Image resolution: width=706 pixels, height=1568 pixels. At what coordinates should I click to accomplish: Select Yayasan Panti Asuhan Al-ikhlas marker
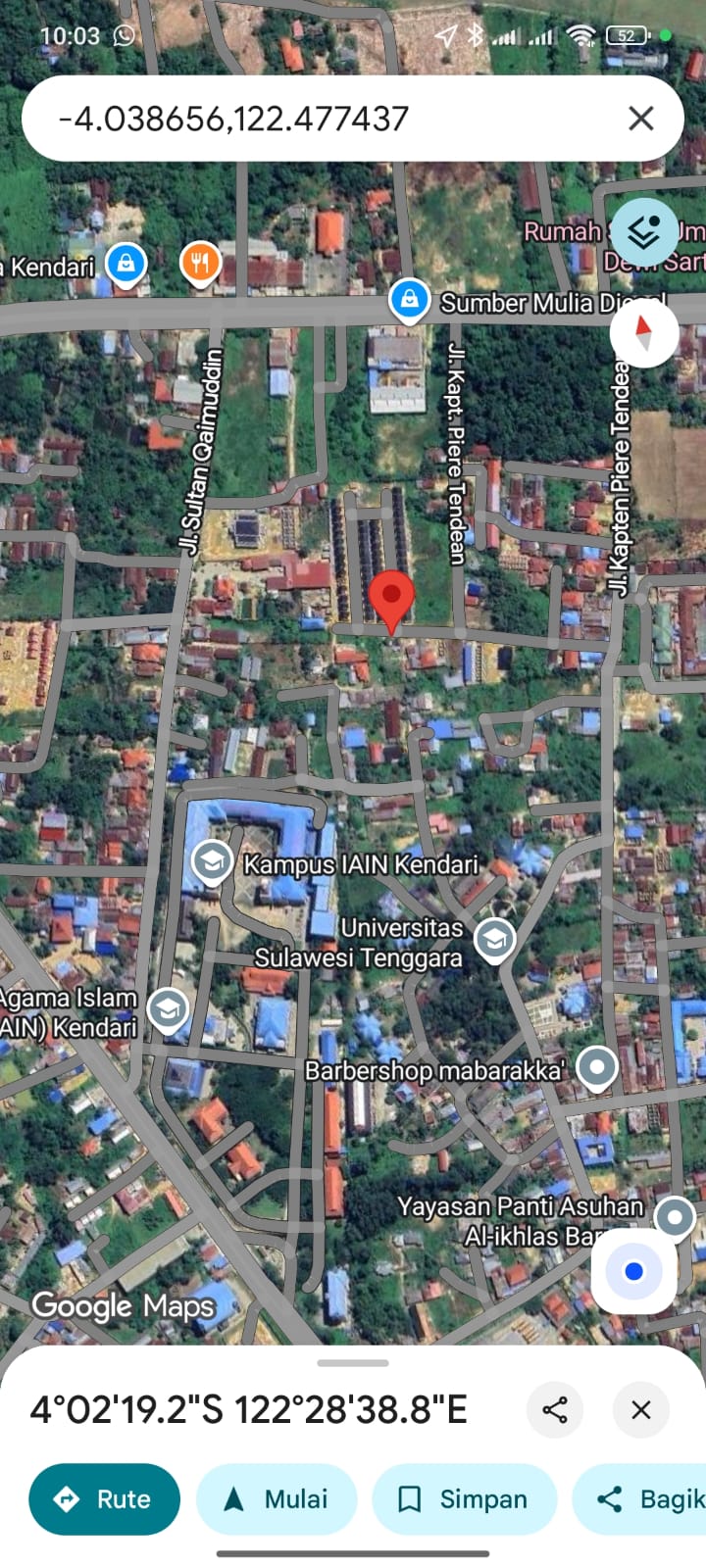click(674, 1218)
